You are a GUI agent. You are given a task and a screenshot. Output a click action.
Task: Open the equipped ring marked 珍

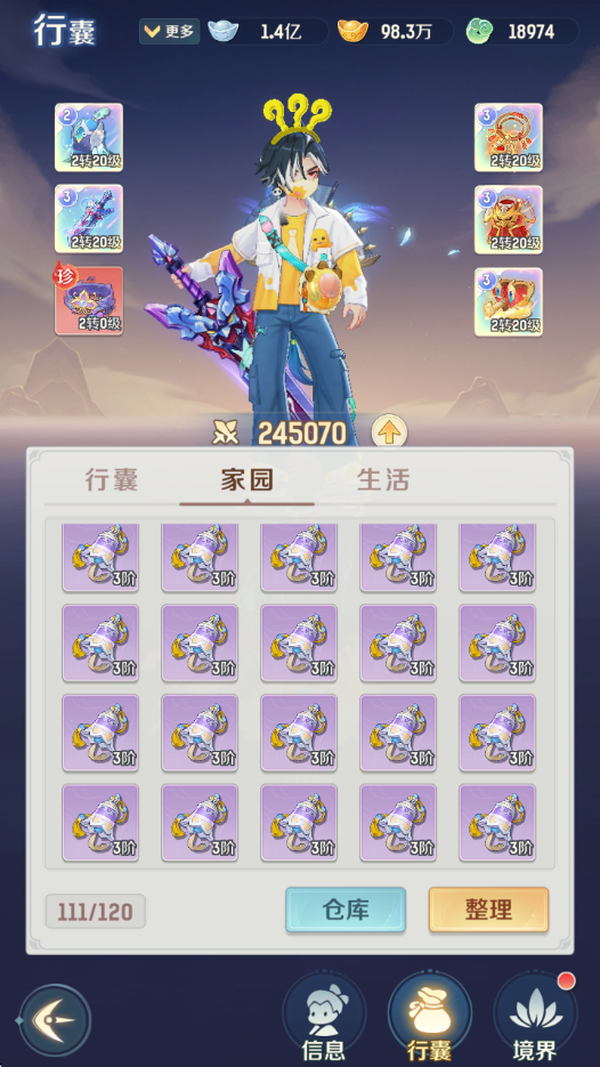point(89,301)
